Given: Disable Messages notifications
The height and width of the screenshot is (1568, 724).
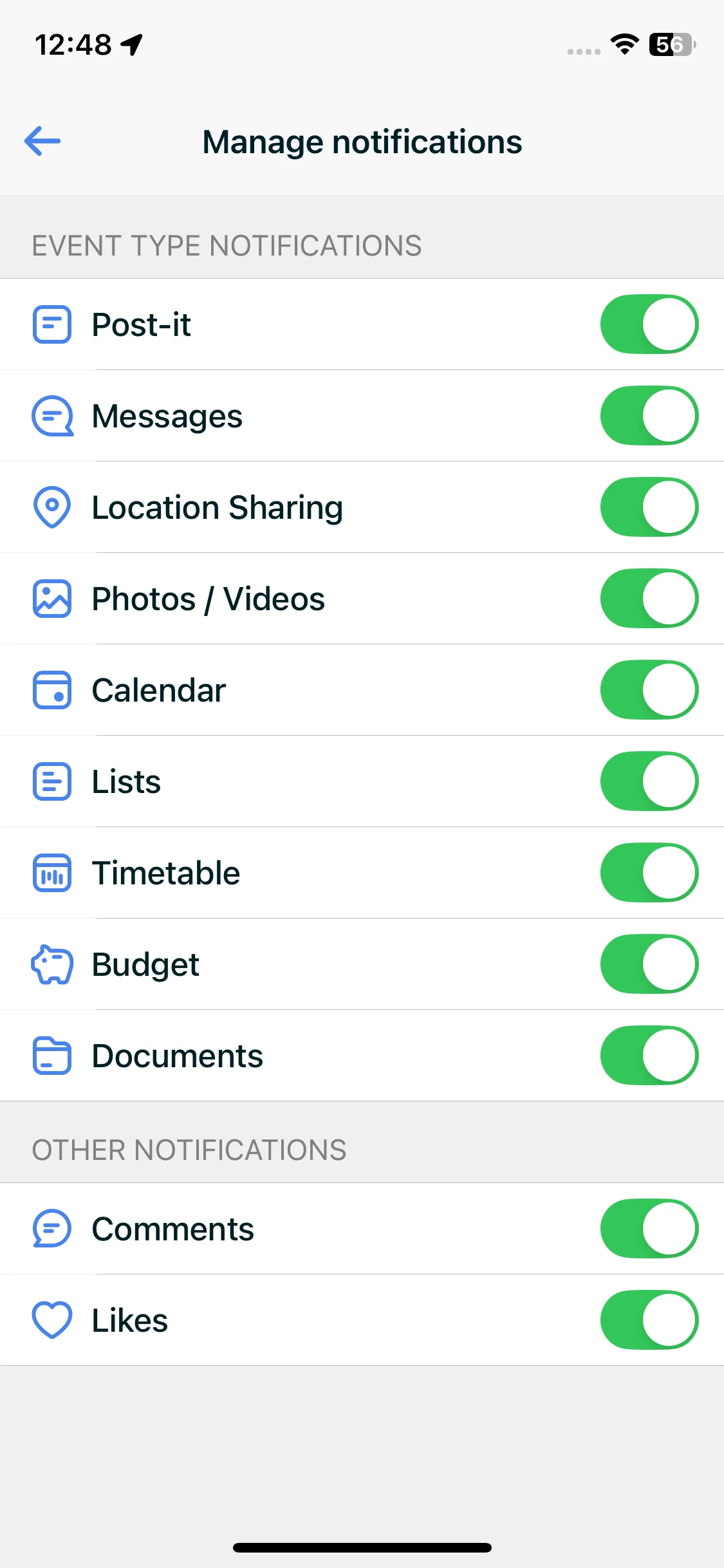Looking at the screenshot, I should [649, 416].
